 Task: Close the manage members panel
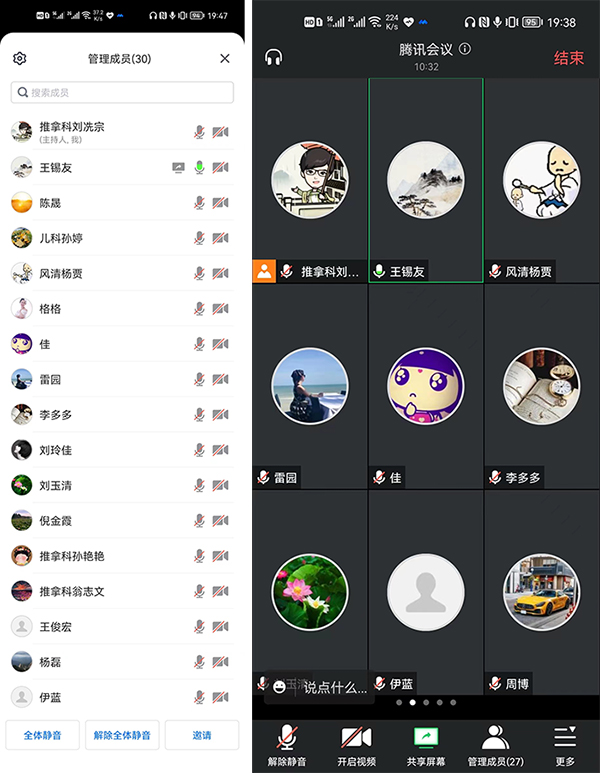click(225, 59)
